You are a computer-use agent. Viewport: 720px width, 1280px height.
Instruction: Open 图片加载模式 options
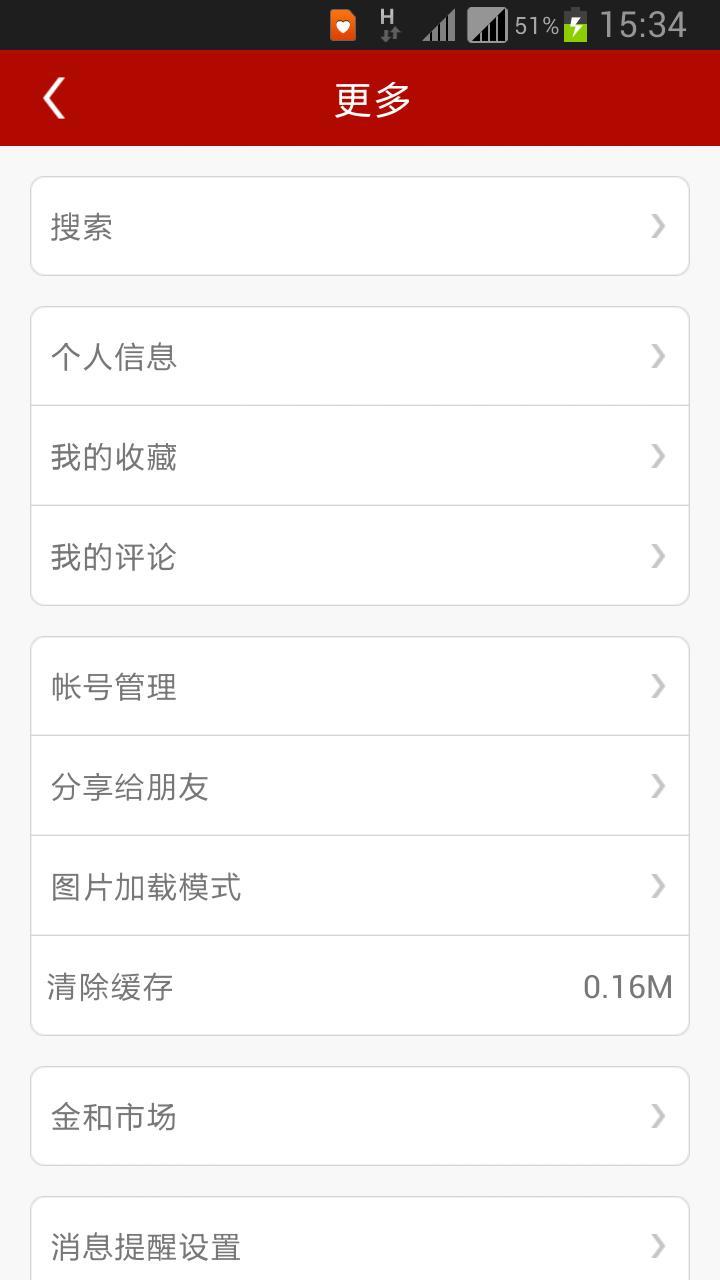360,886
